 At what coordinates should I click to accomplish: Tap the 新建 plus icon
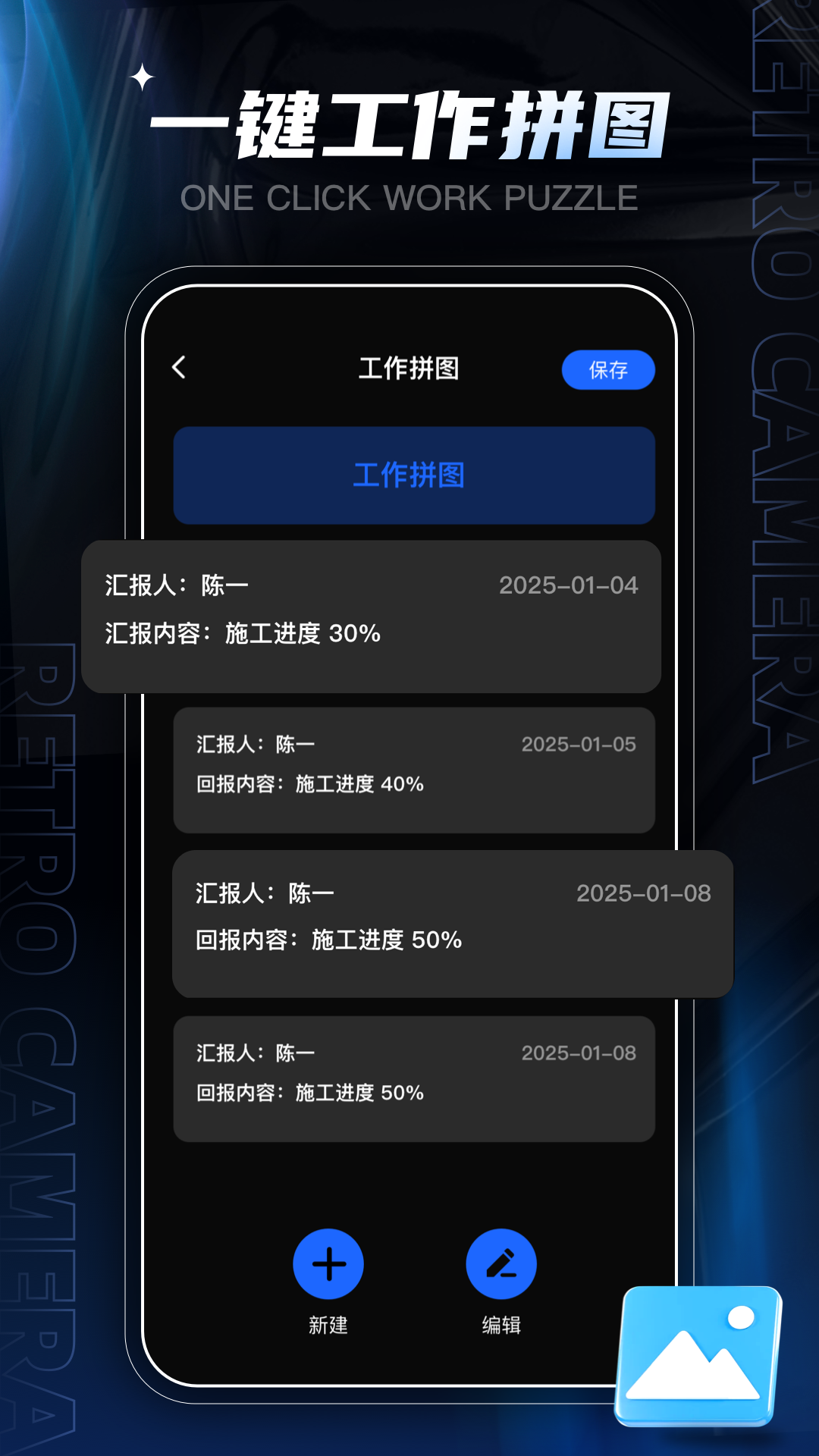[x=327, y=1263]
